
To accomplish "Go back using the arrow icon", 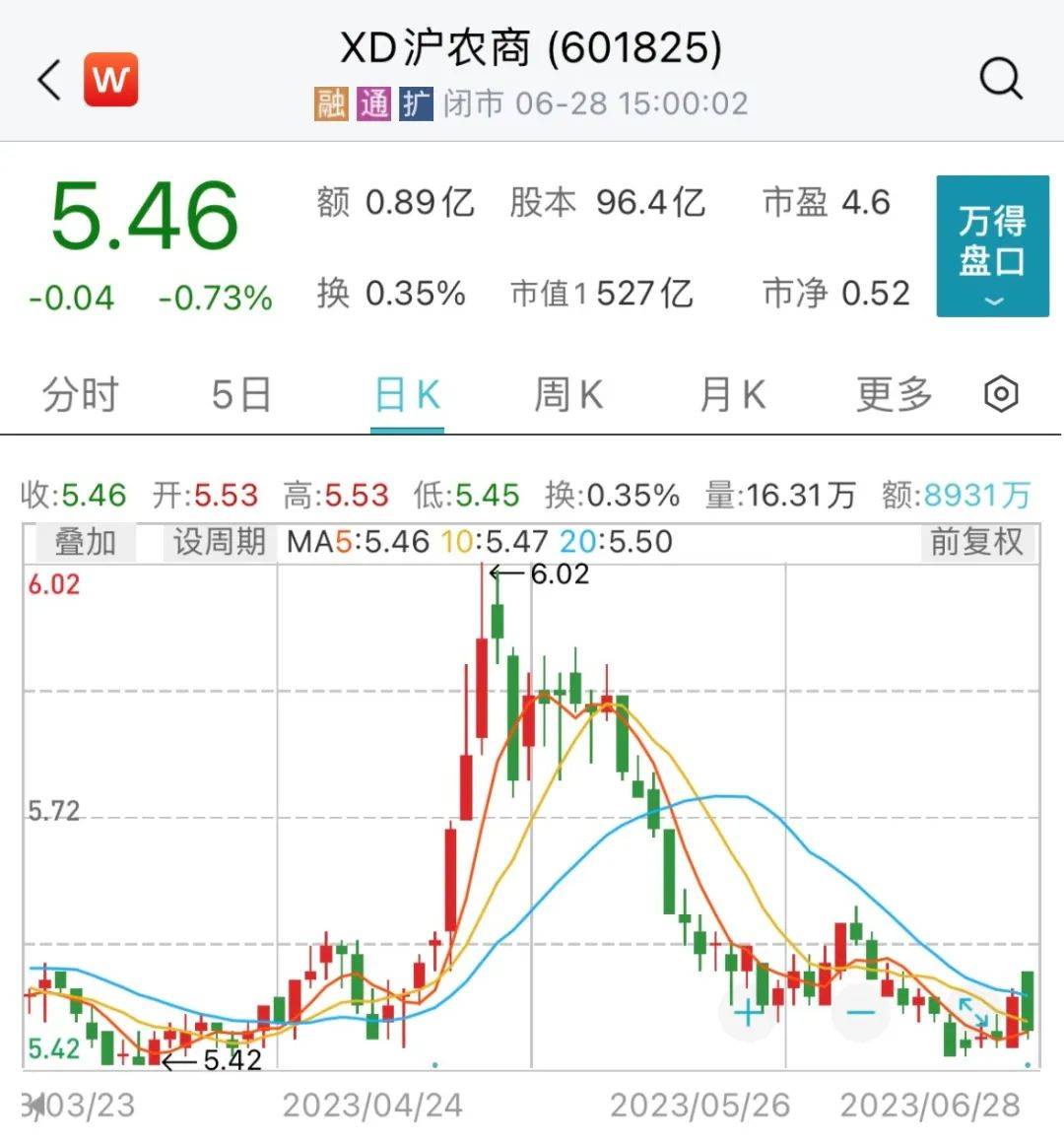I will 49,79.
